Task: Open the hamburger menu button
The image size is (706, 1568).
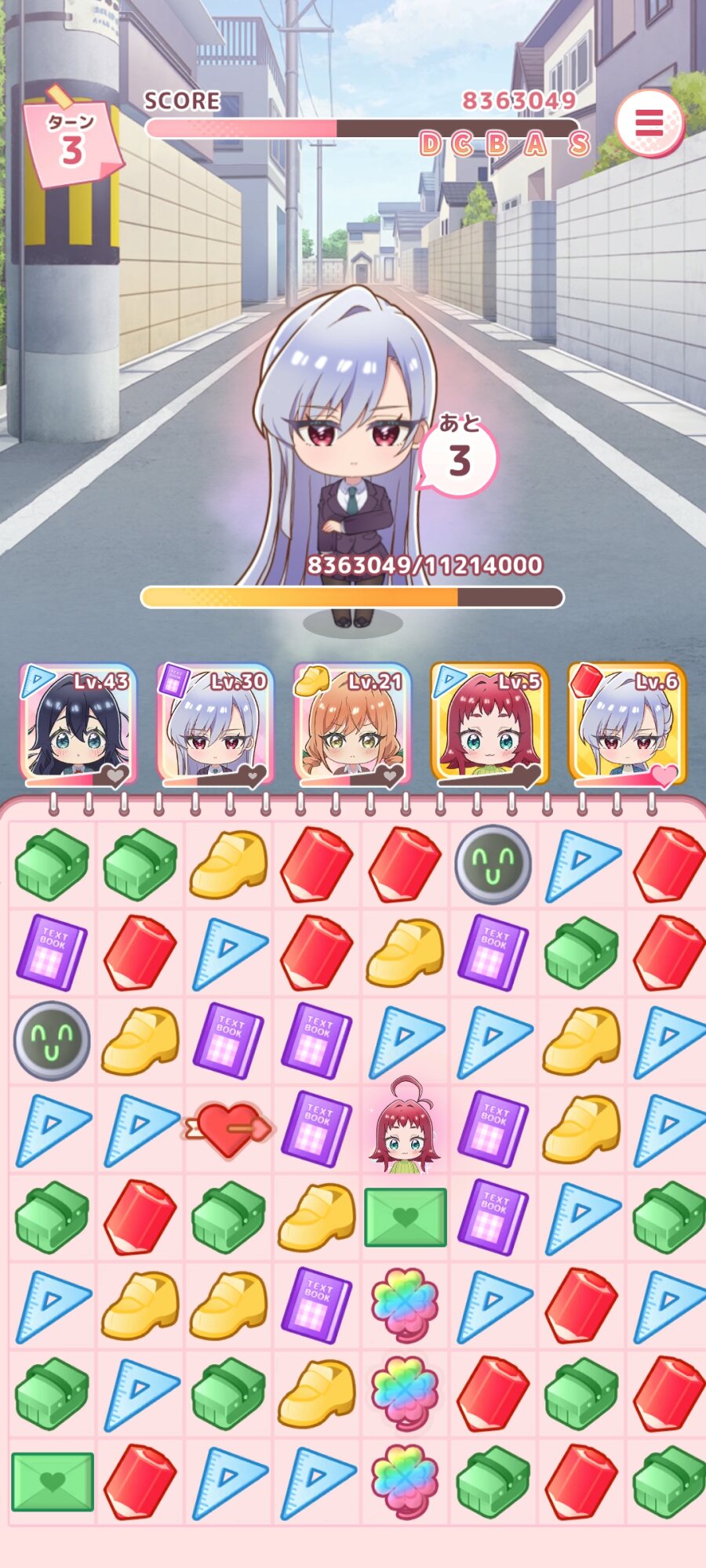Action: tap(650, 123)
